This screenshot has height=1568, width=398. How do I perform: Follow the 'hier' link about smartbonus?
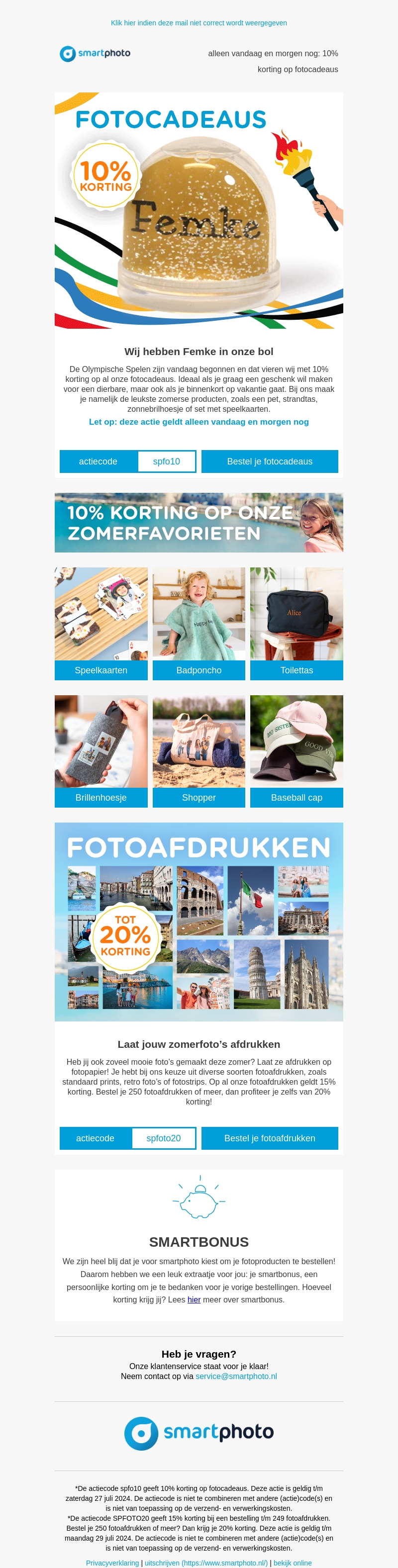(x=194, y=1299)
